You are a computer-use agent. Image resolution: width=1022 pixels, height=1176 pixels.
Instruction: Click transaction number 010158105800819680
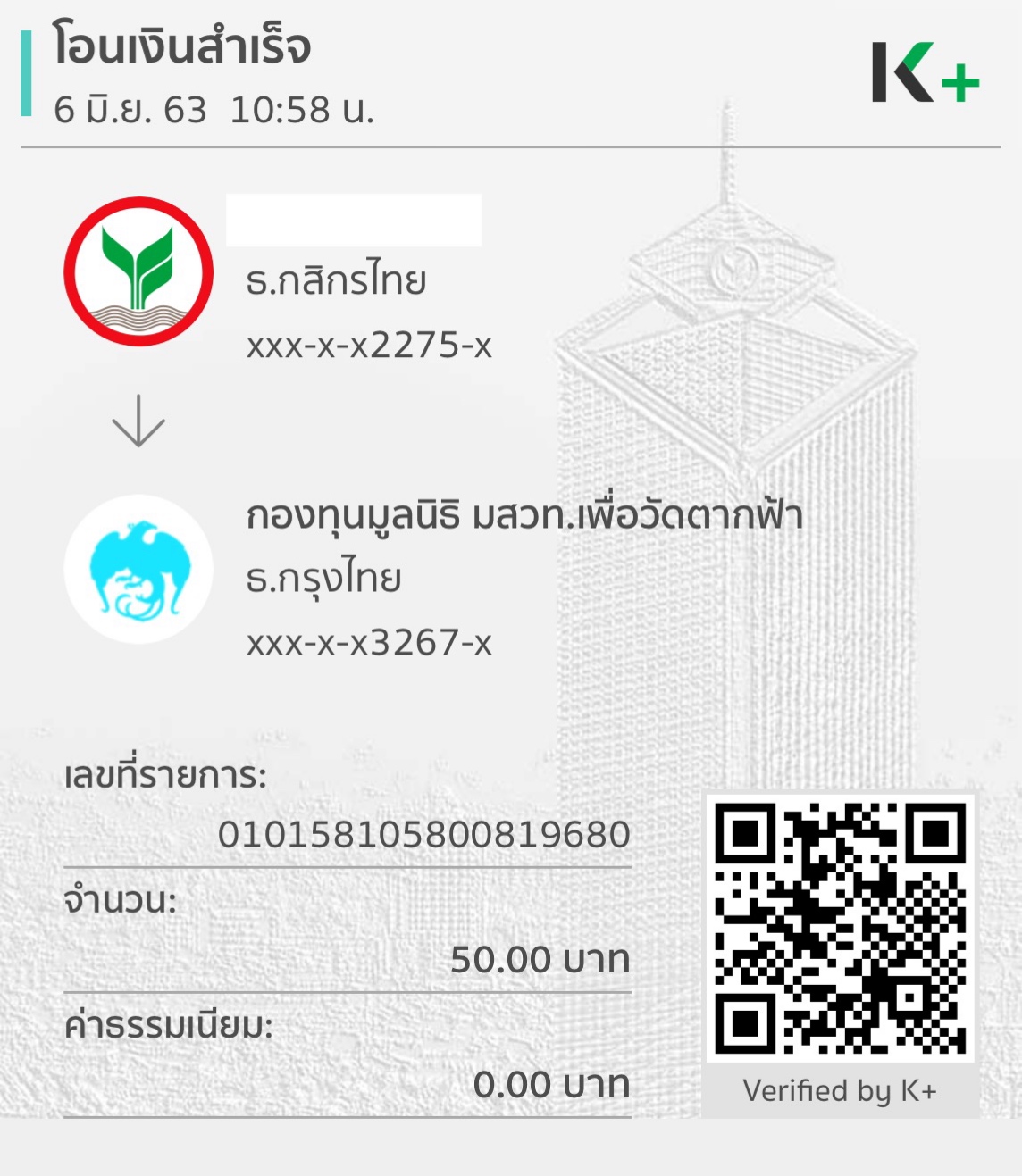pyautogui.click(x=424, y=833)
